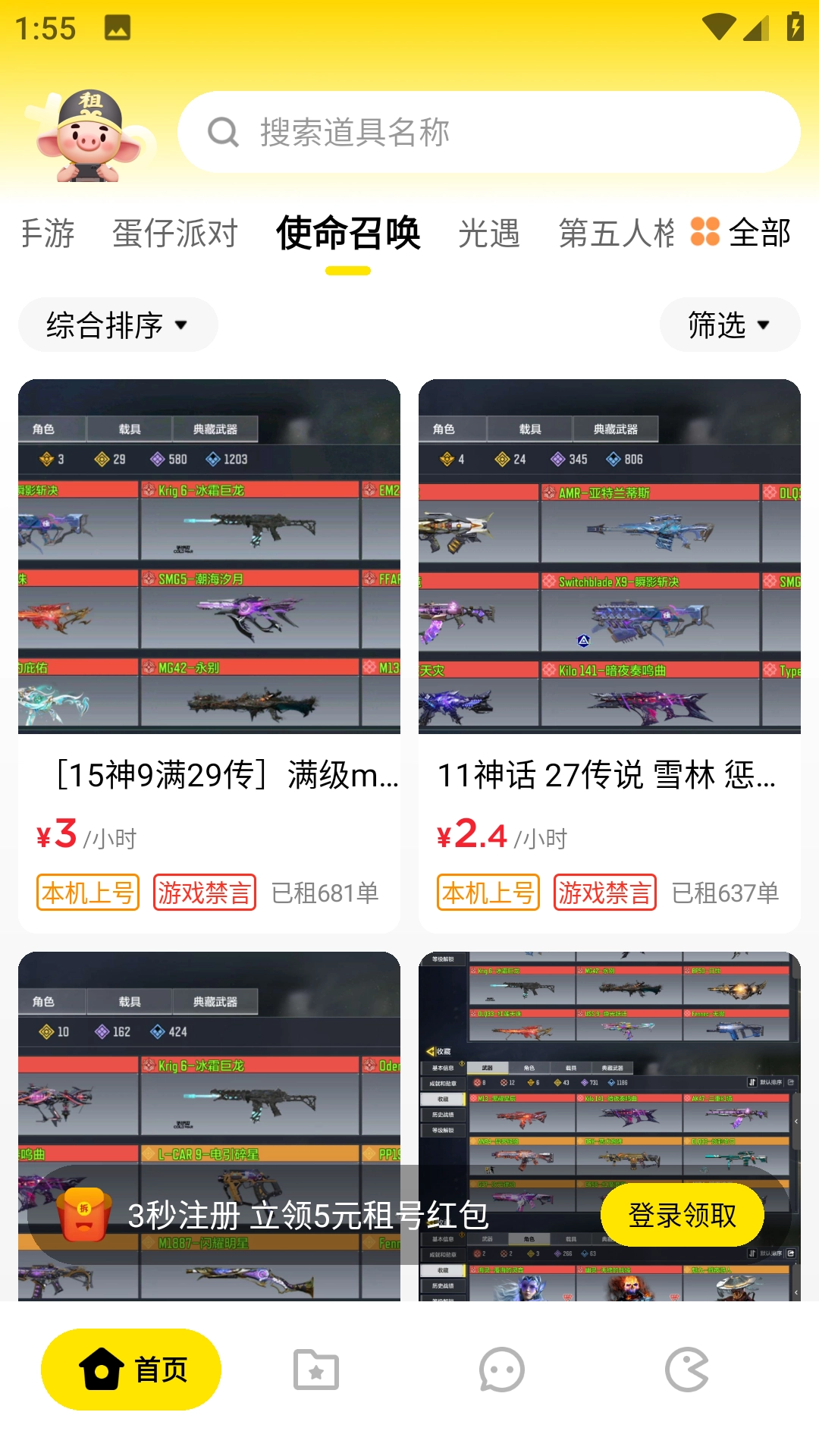The height and width of the screenshot is (1456, 819).
Task: Tap the gallery icon in the status bar
Action: pos(118,28)
